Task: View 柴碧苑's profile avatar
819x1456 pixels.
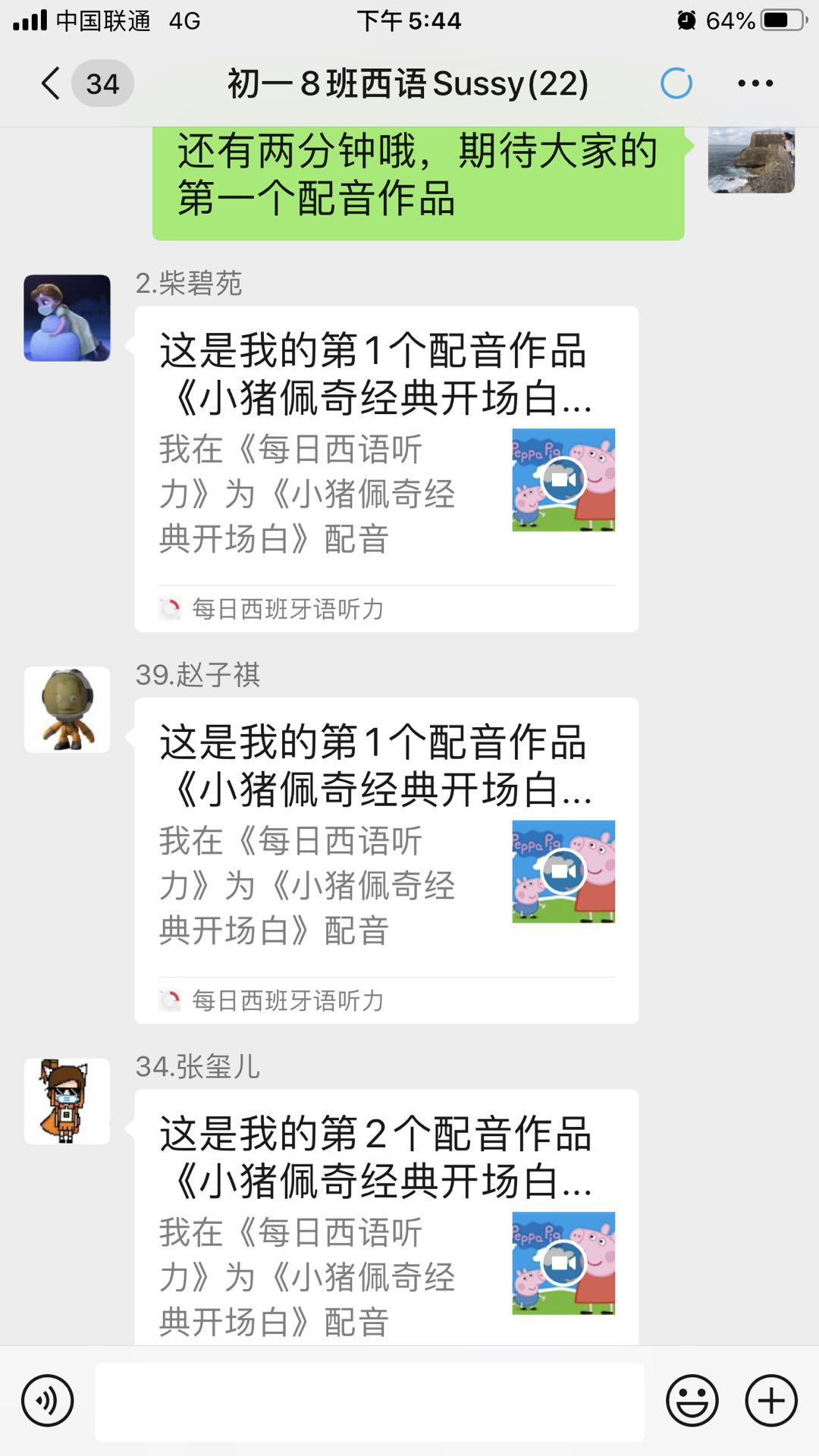Action: click(x=67, y=318)
